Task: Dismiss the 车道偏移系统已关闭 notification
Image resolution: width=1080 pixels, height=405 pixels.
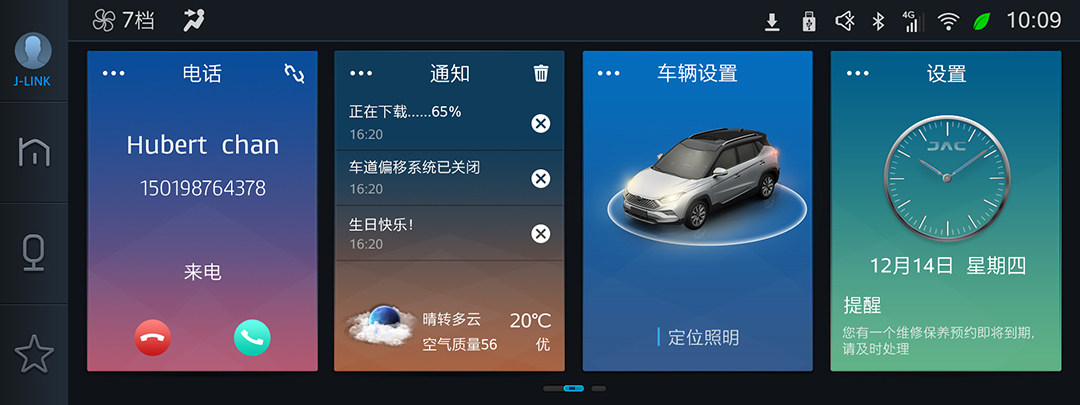Action: [x=540, y=178]
